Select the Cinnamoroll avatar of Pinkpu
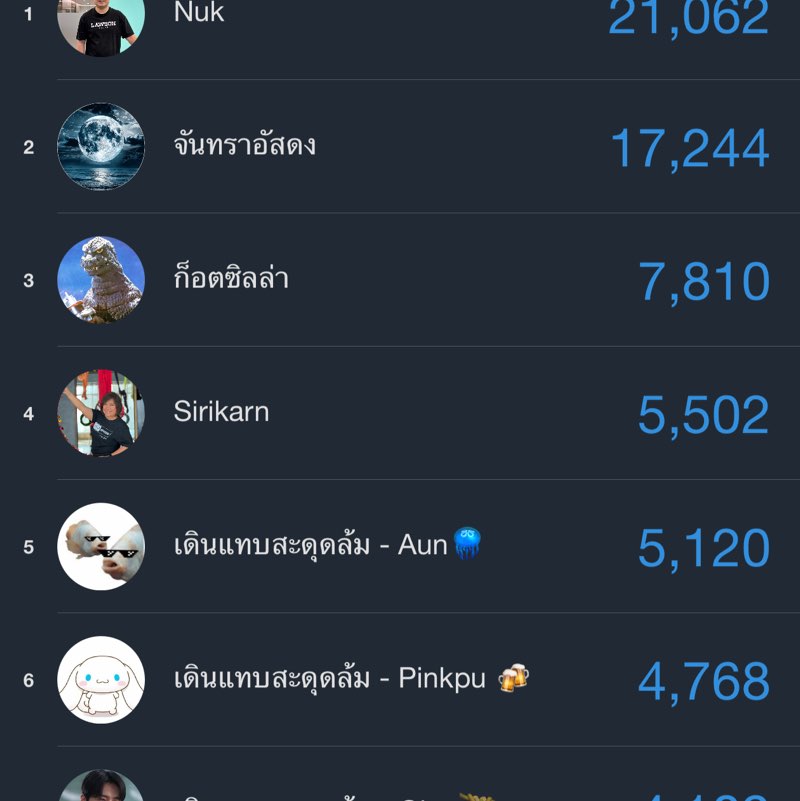Screen dimensions: 800x801 (100, 680)
